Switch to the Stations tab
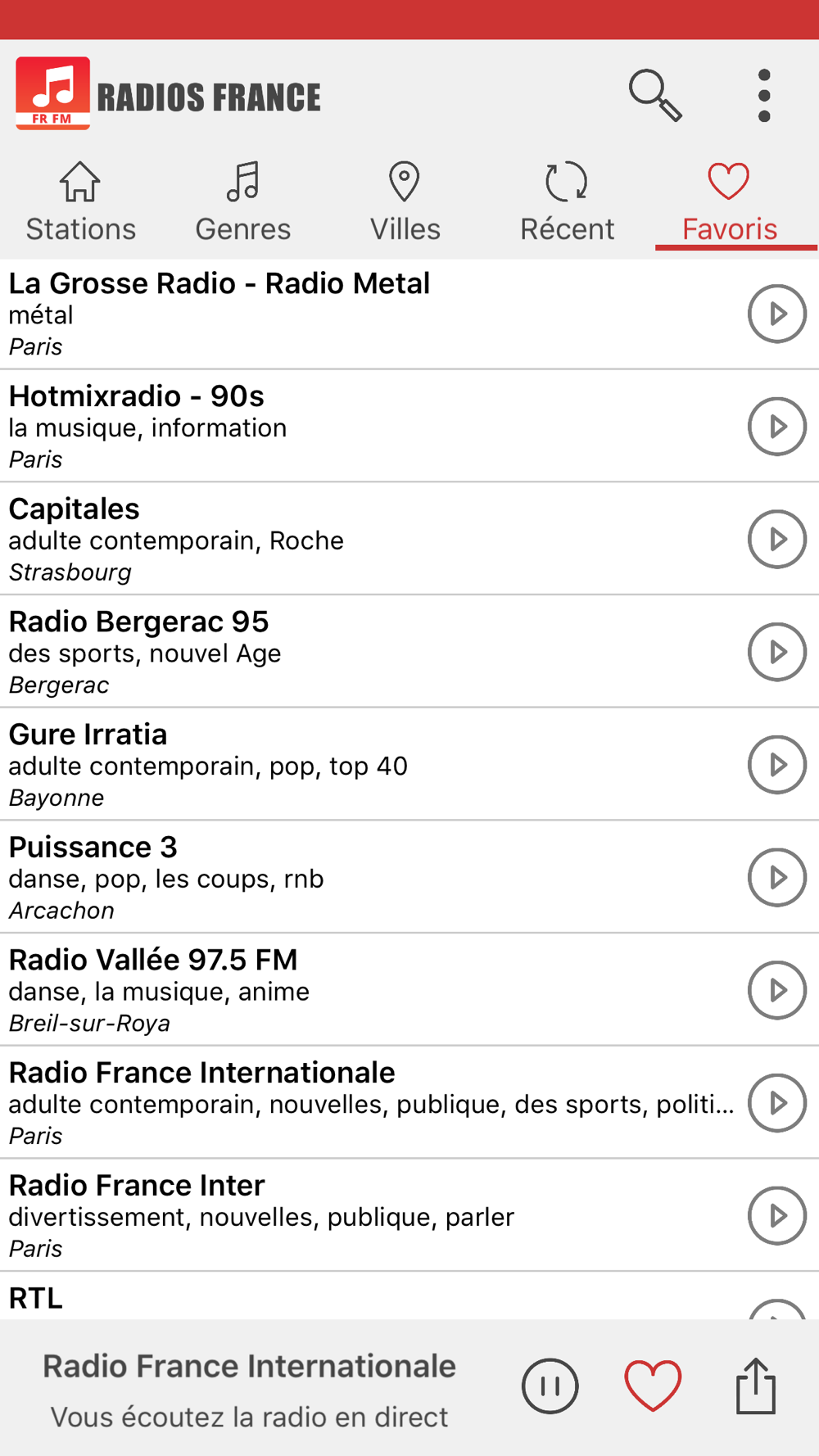This screenshot has height=1456, width=819. point(80,202)
